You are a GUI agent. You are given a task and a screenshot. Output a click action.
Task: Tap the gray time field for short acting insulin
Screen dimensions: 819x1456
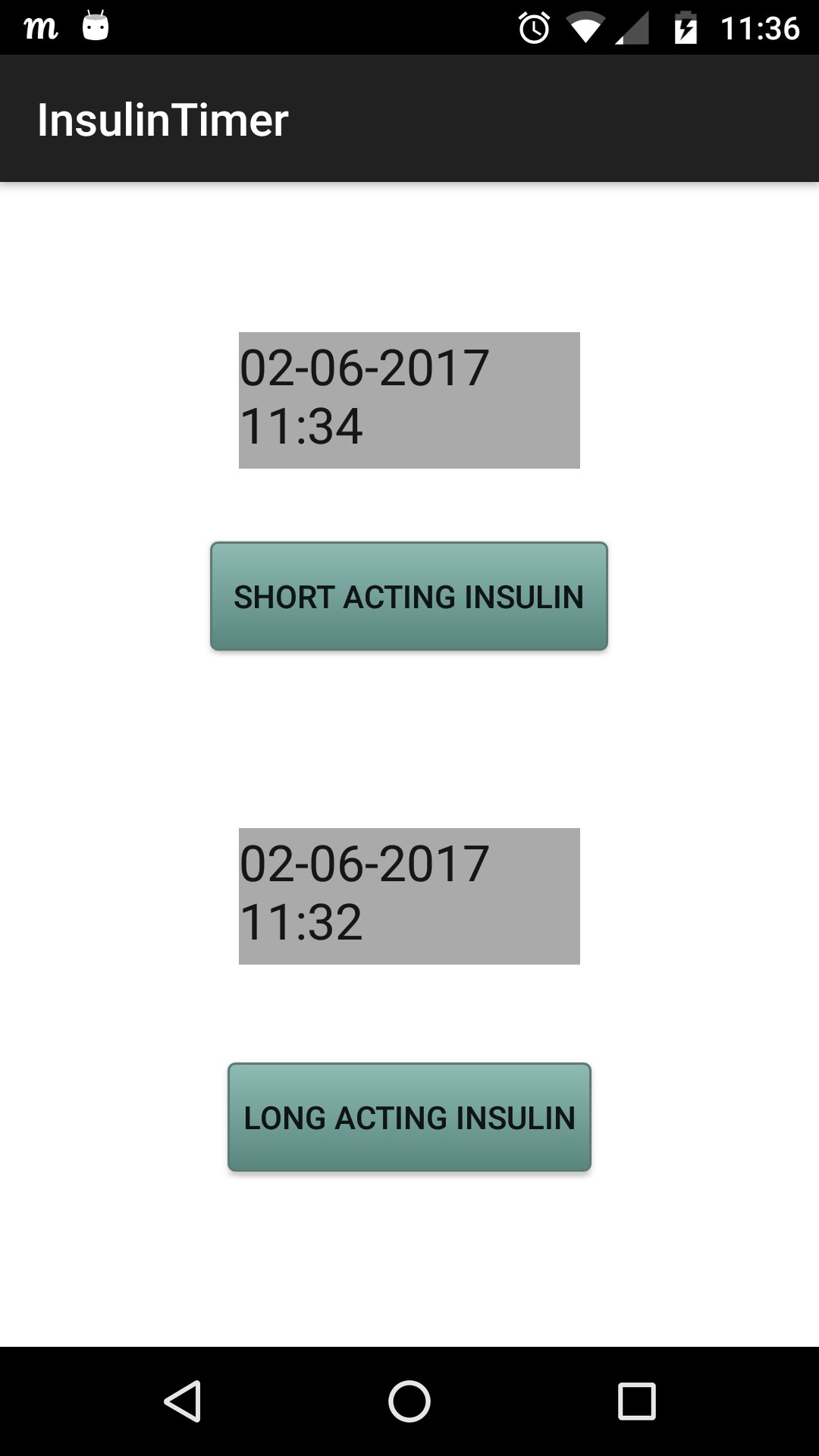click(x=408, y=400)
